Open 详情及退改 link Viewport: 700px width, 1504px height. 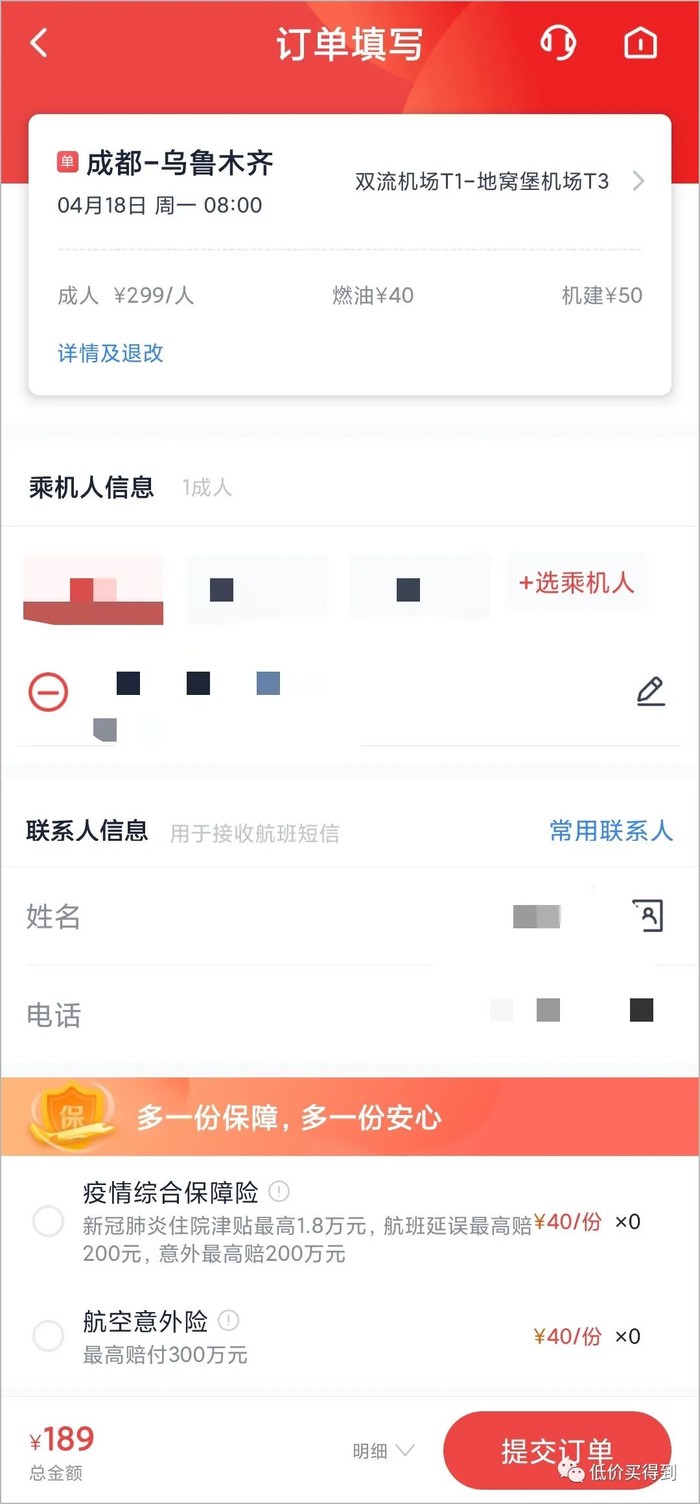[110, 353]
